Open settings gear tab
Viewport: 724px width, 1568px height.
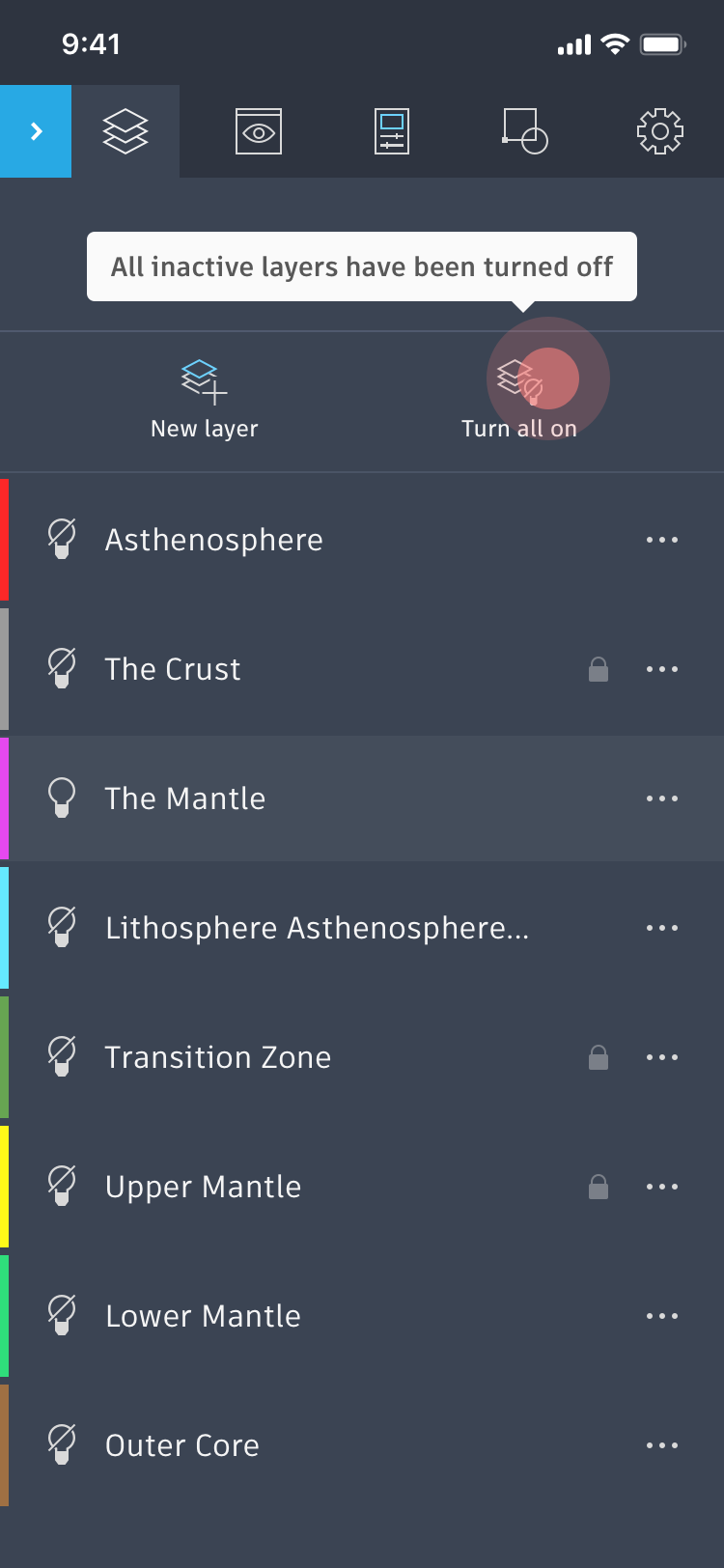(660, 131)
